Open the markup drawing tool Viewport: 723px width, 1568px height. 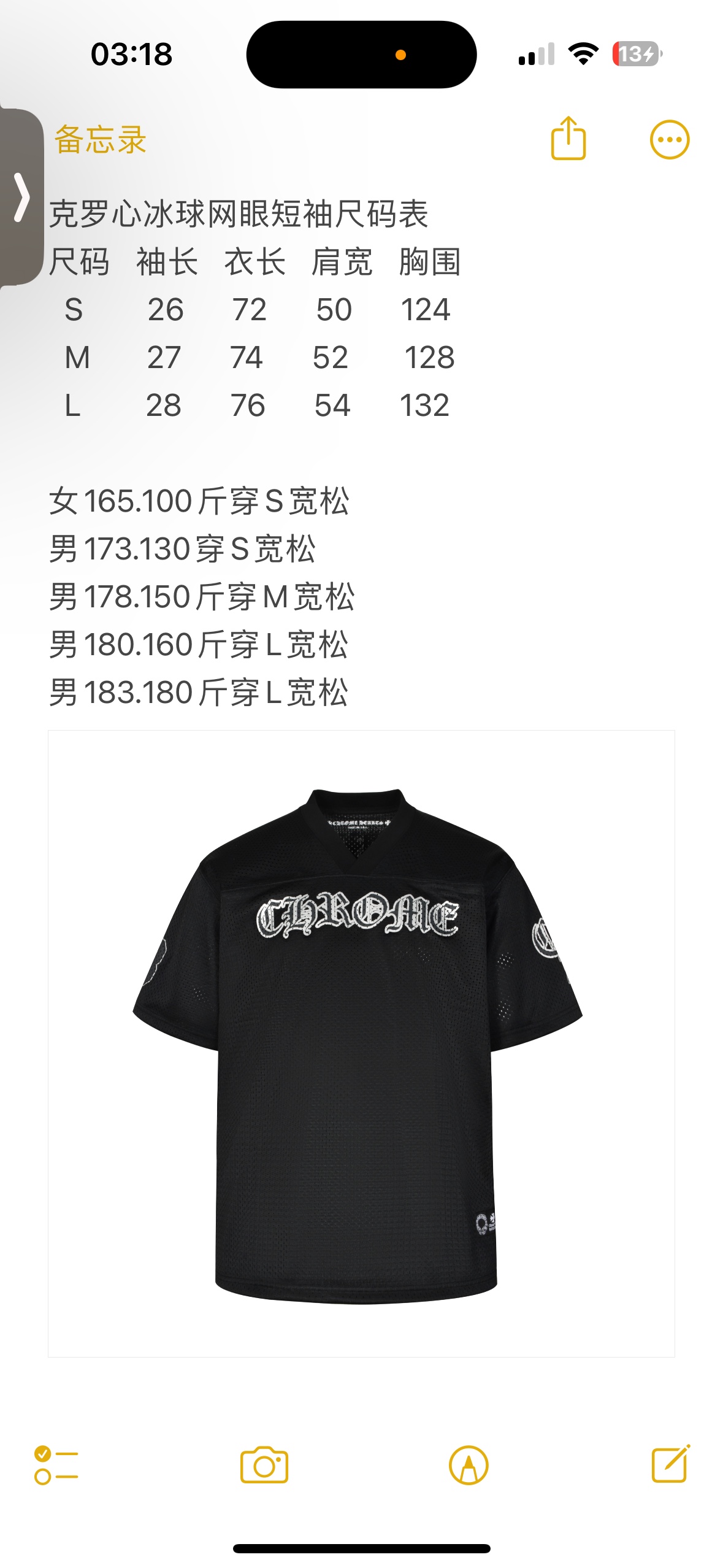469,1465
